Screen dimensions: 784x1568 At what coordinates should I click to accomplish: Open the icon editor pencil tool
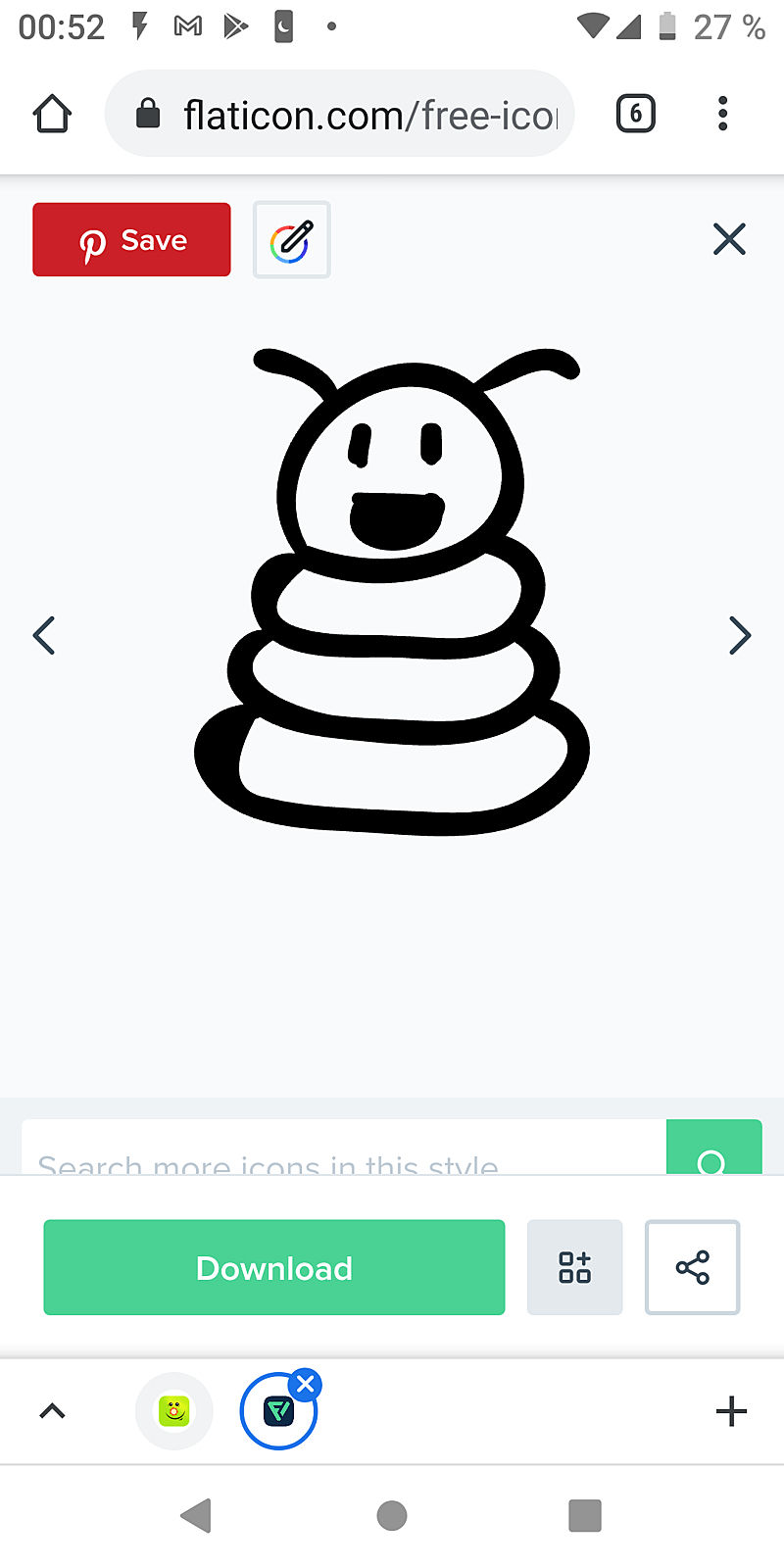(291, 240)
